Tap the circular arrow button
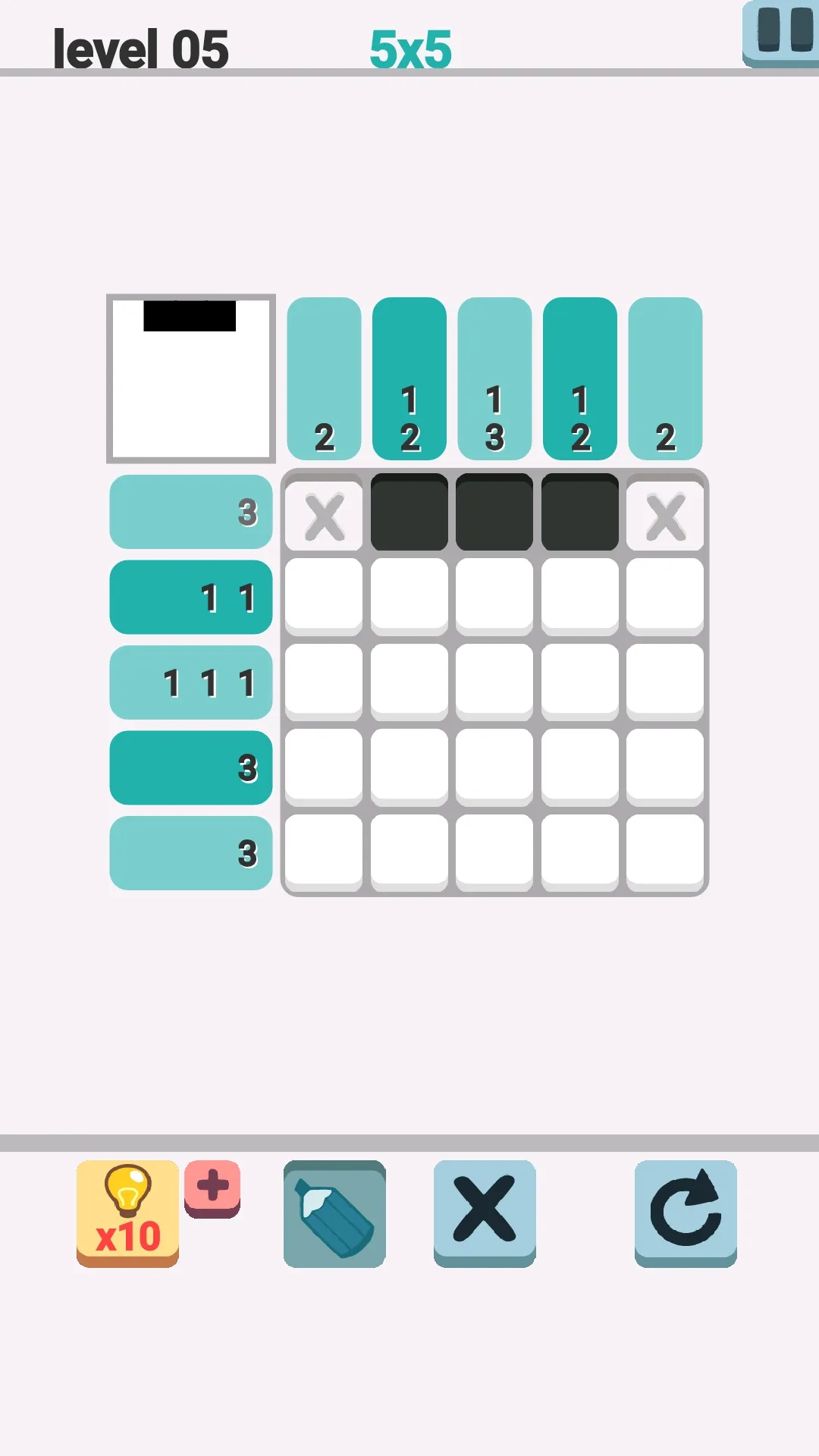Viewport: 819px width, 1456px height. pos(686,1213)
